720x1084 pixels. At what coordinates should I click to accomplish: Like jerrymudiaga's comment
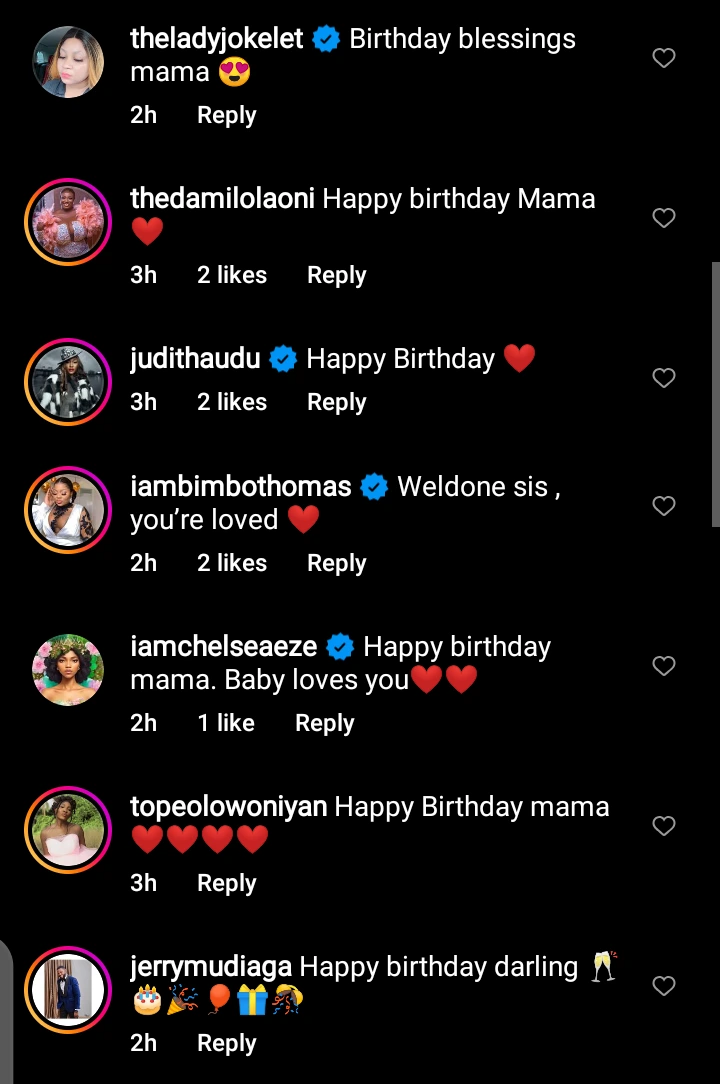tap(664, 987)
